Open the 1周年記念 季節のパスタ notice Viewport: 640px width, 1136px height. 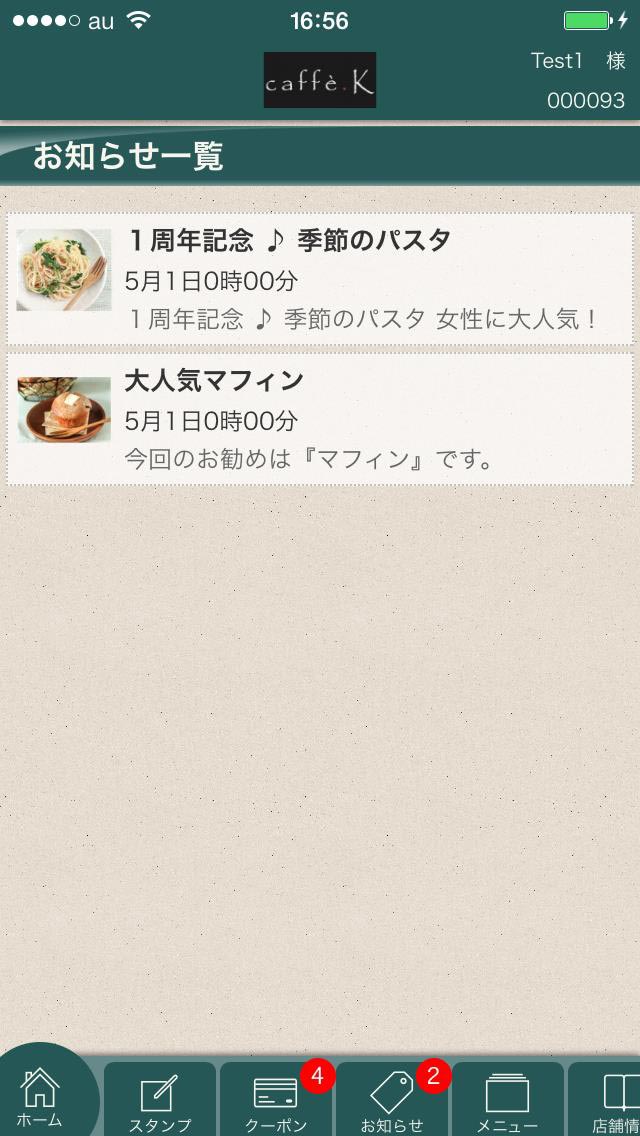320,278
